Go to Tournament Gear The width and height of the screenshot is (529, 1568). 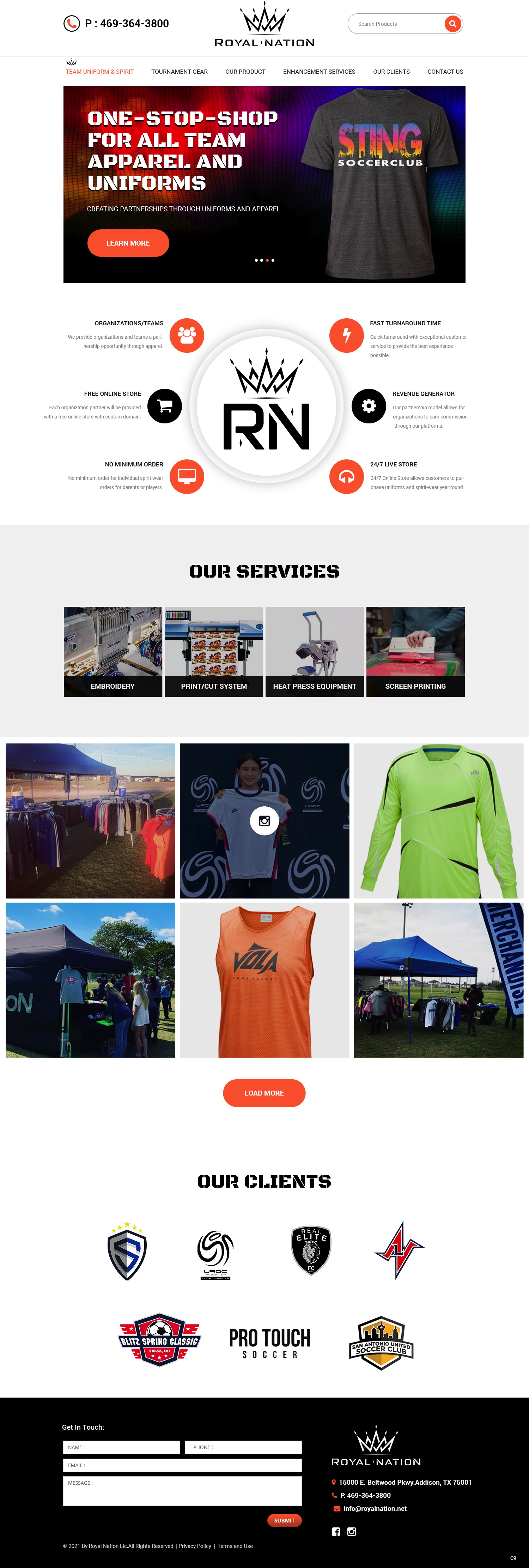tap(180, 72)
